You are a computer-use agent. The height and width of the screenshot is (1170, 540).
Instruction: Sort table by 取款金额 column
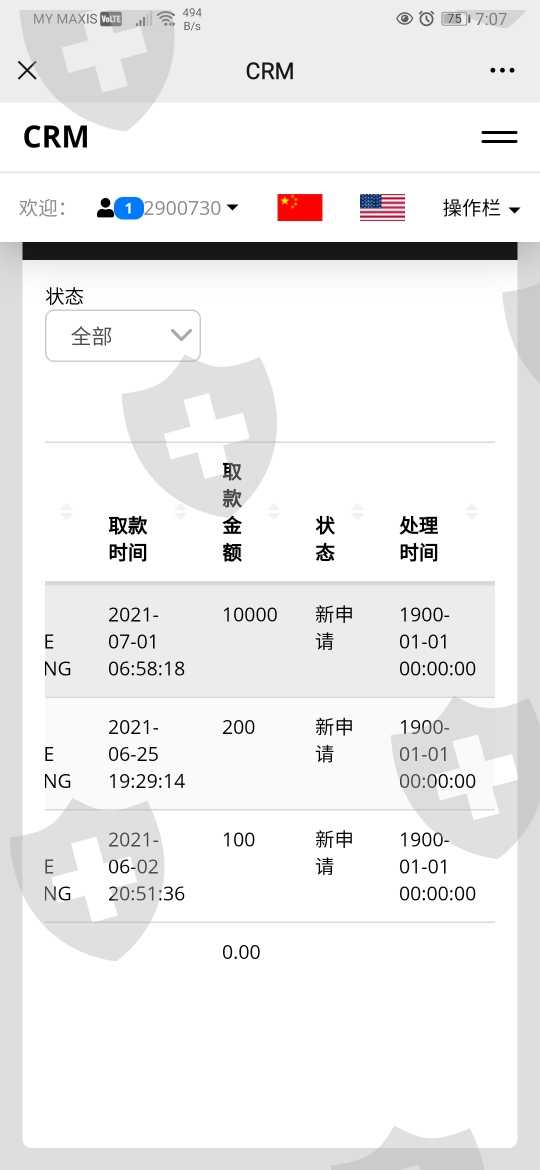[x=232, y=512]
